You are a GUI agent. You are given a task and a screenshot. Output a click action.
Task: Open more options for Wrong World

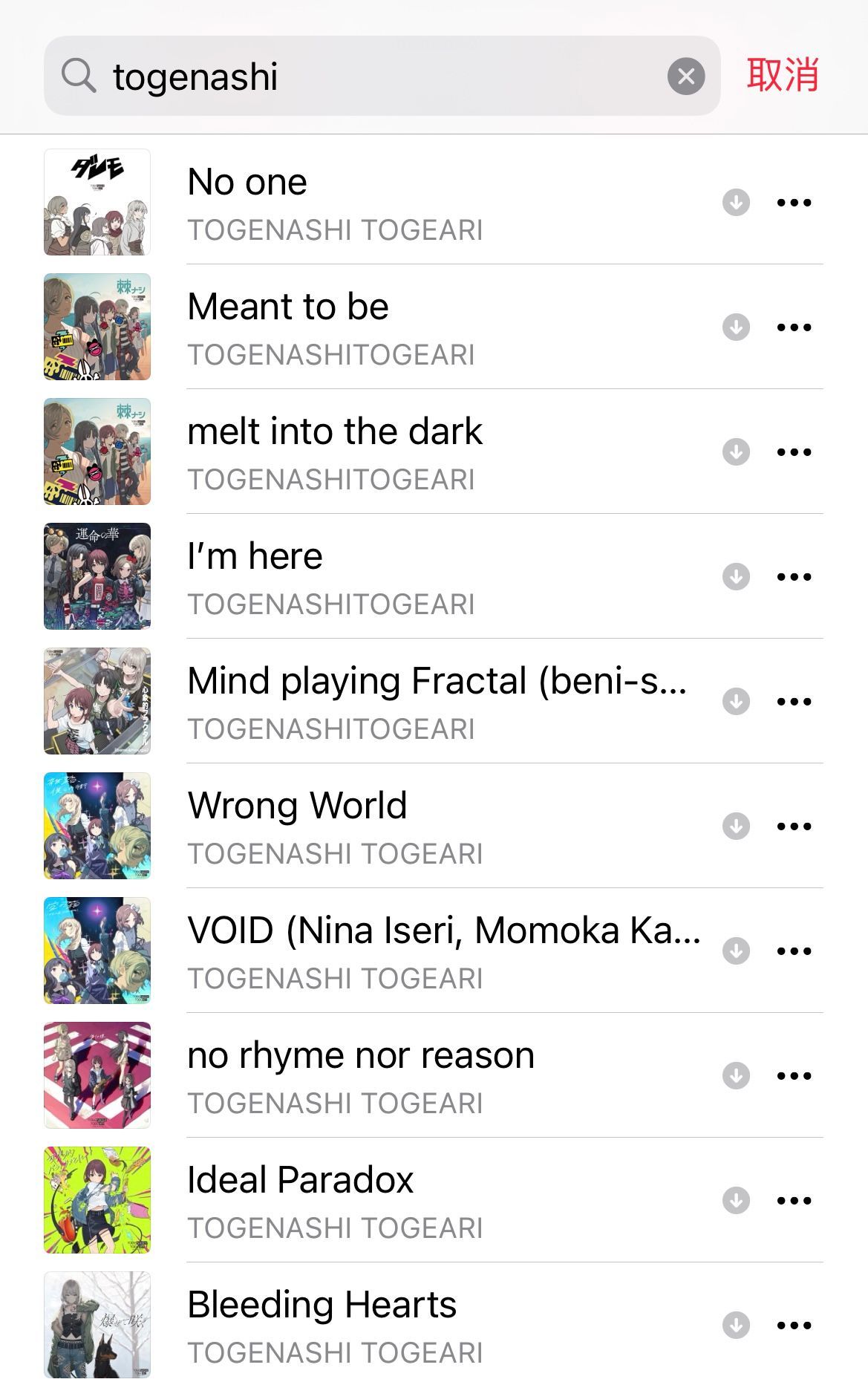[x=794, y=826]
